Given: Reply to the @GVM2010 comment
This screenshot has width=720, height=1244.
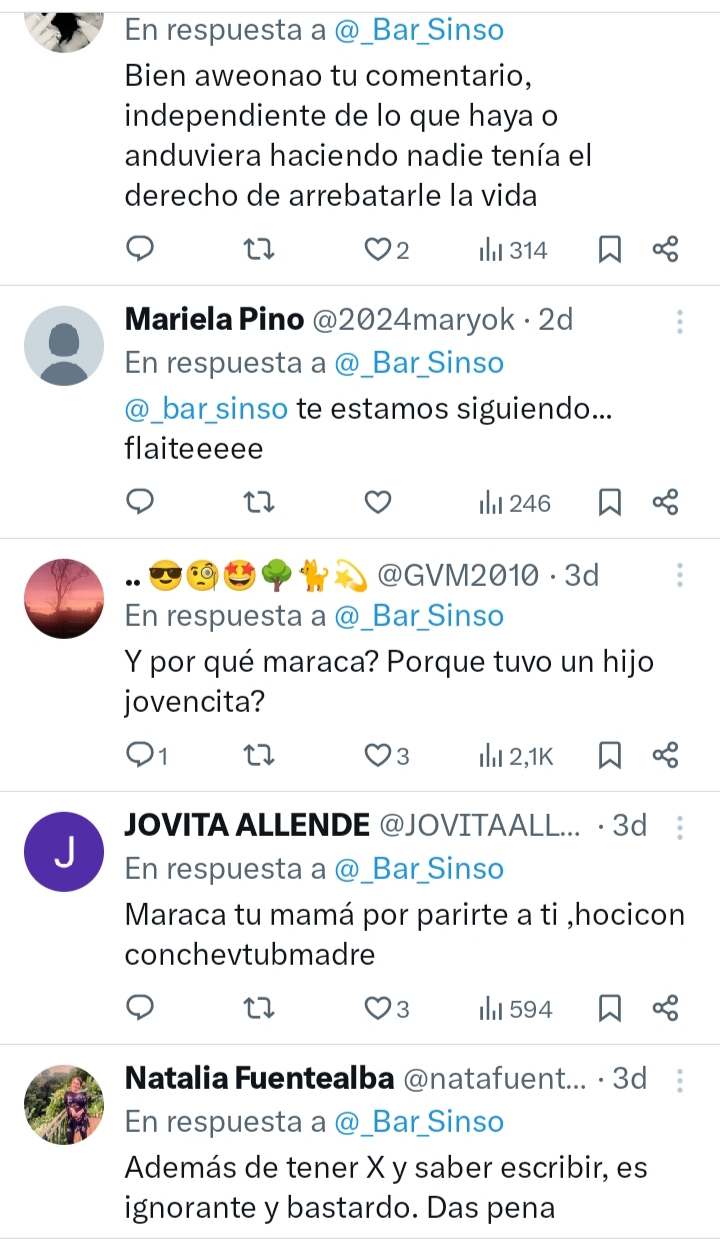Looking at the screenshot, I should point(141,756).
